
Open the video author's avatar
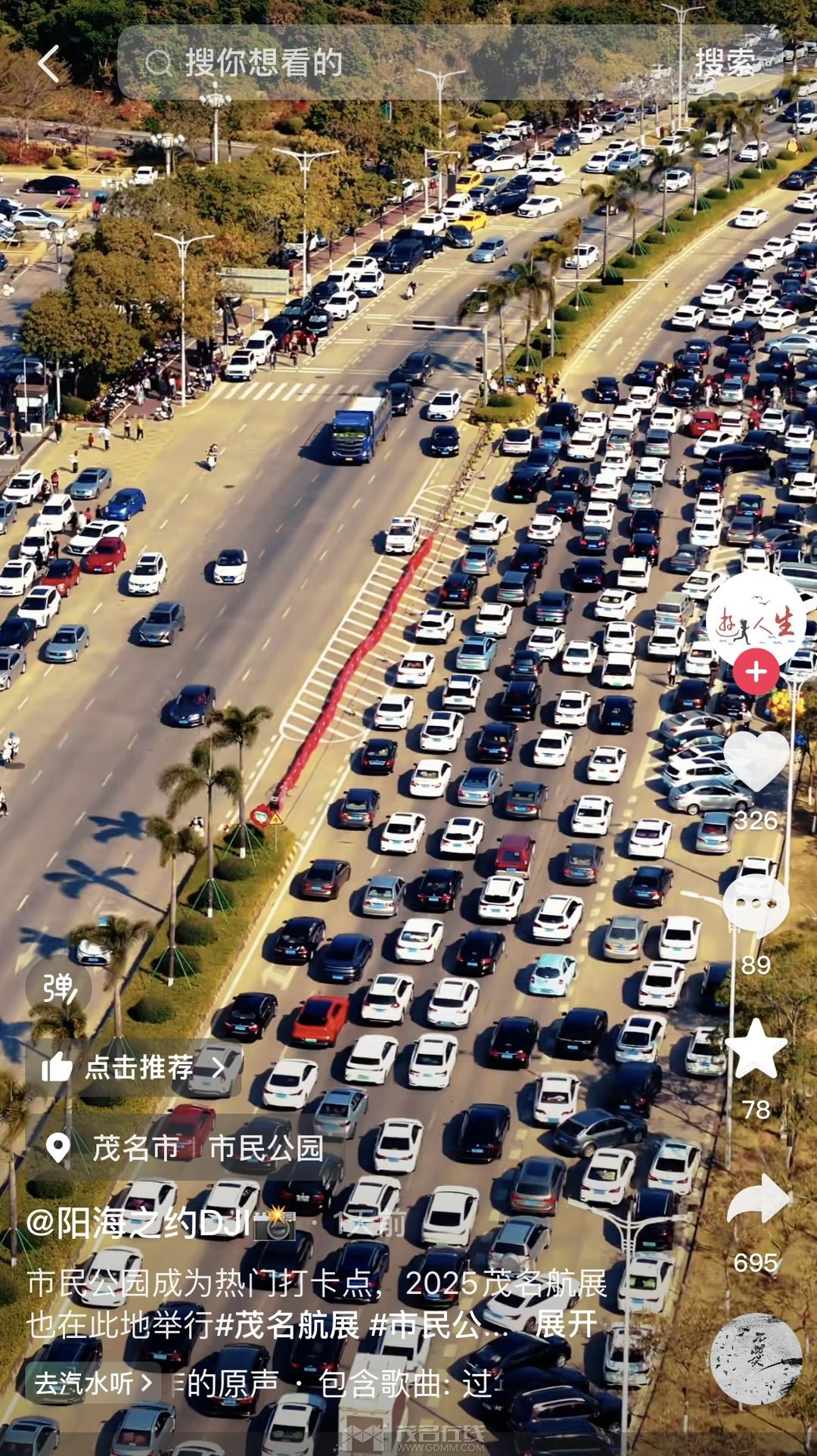click(x=754, y=620)
